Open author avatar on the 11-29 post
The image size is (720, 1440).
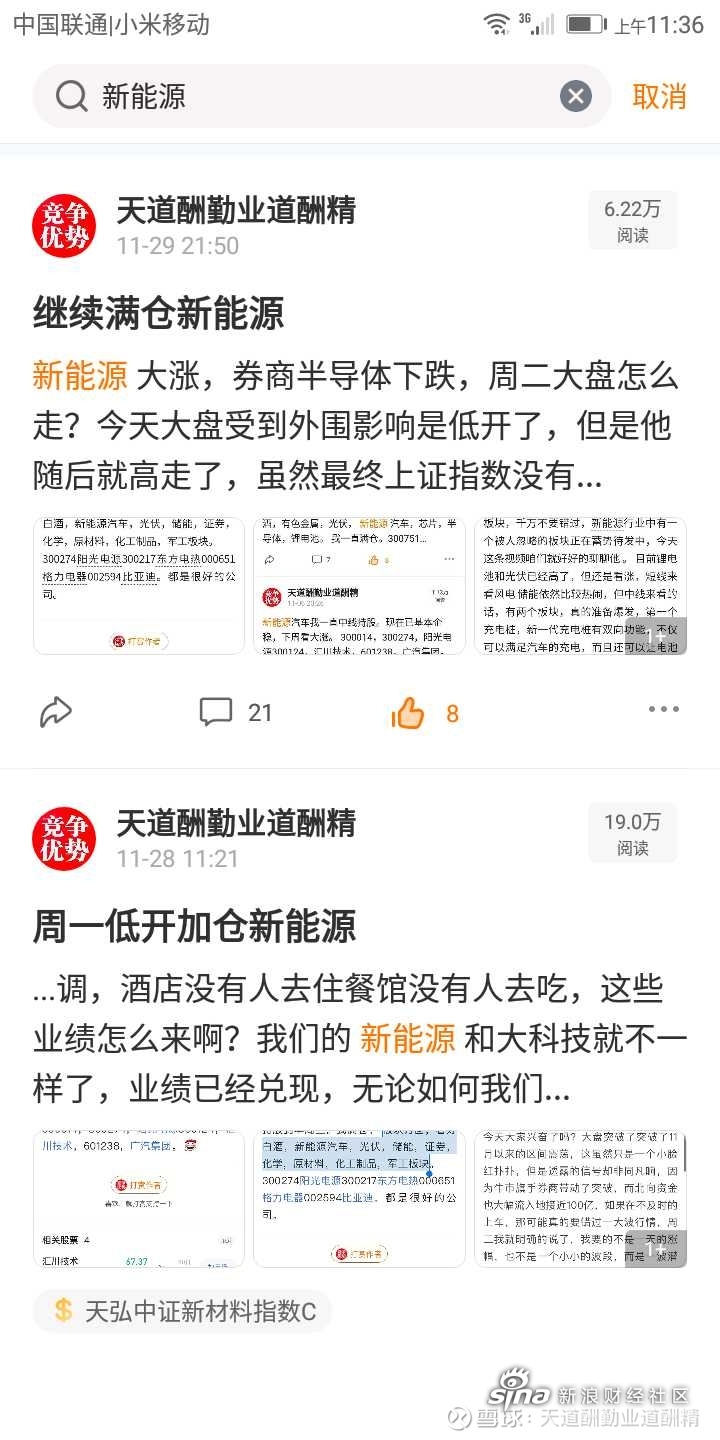65,226
